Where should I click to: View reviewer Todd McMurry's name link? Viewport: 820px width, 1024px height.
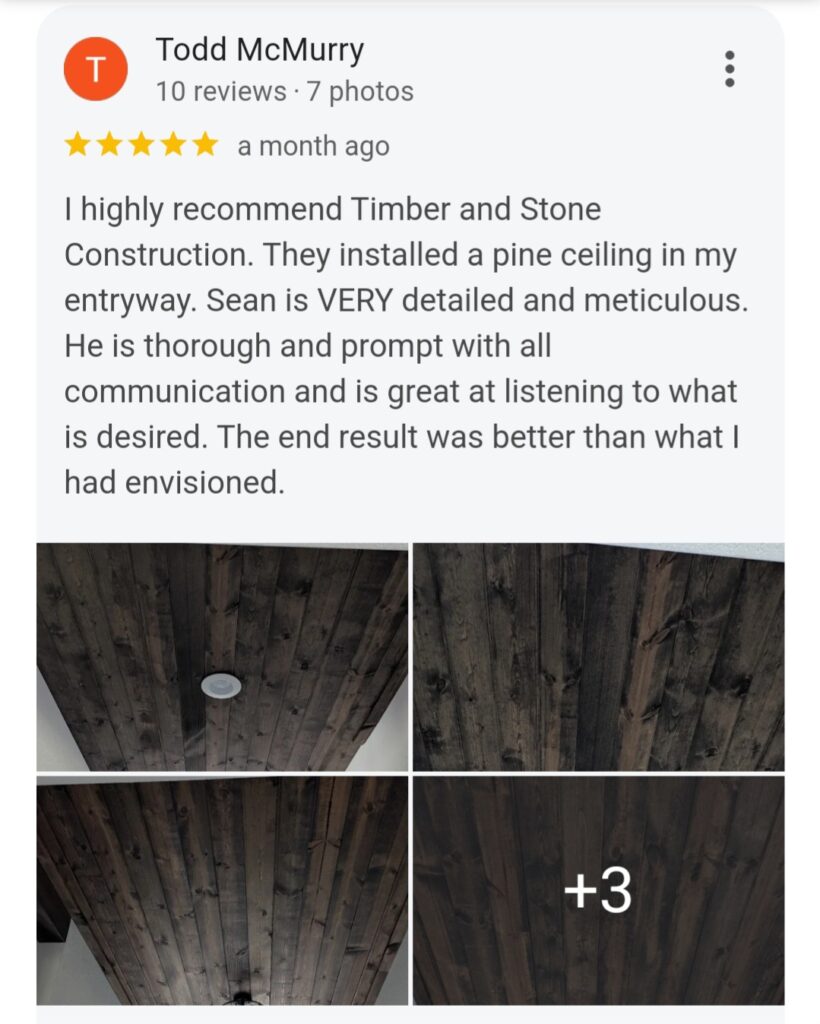click(260, 50)
